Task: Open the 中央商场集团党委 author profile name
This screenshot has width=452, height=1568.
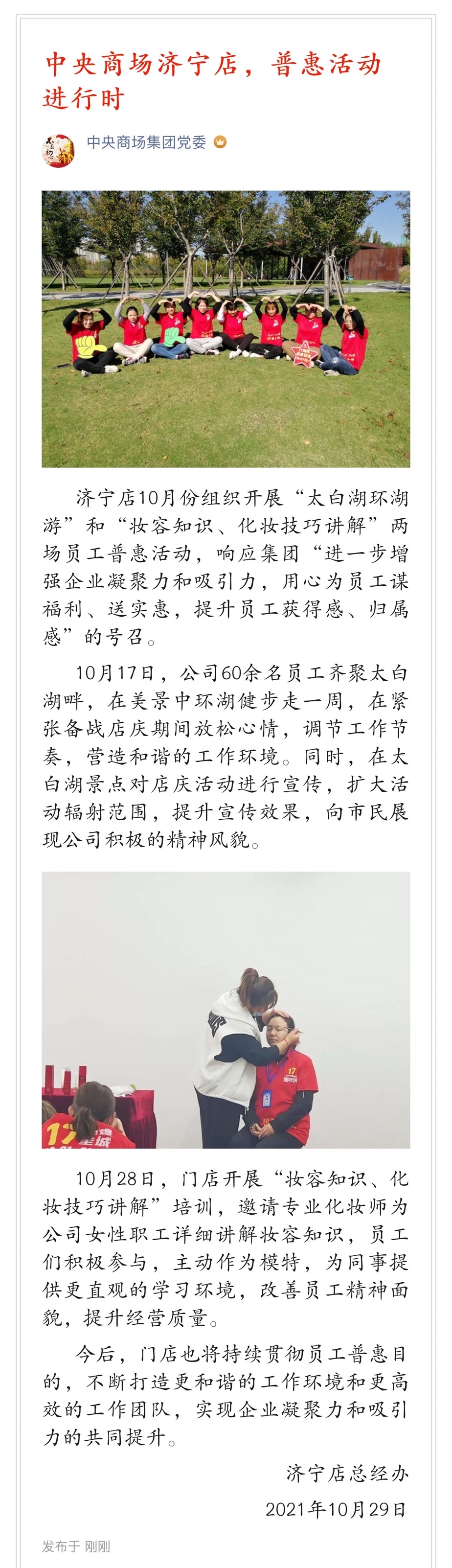Action: (x=146, y=142)
